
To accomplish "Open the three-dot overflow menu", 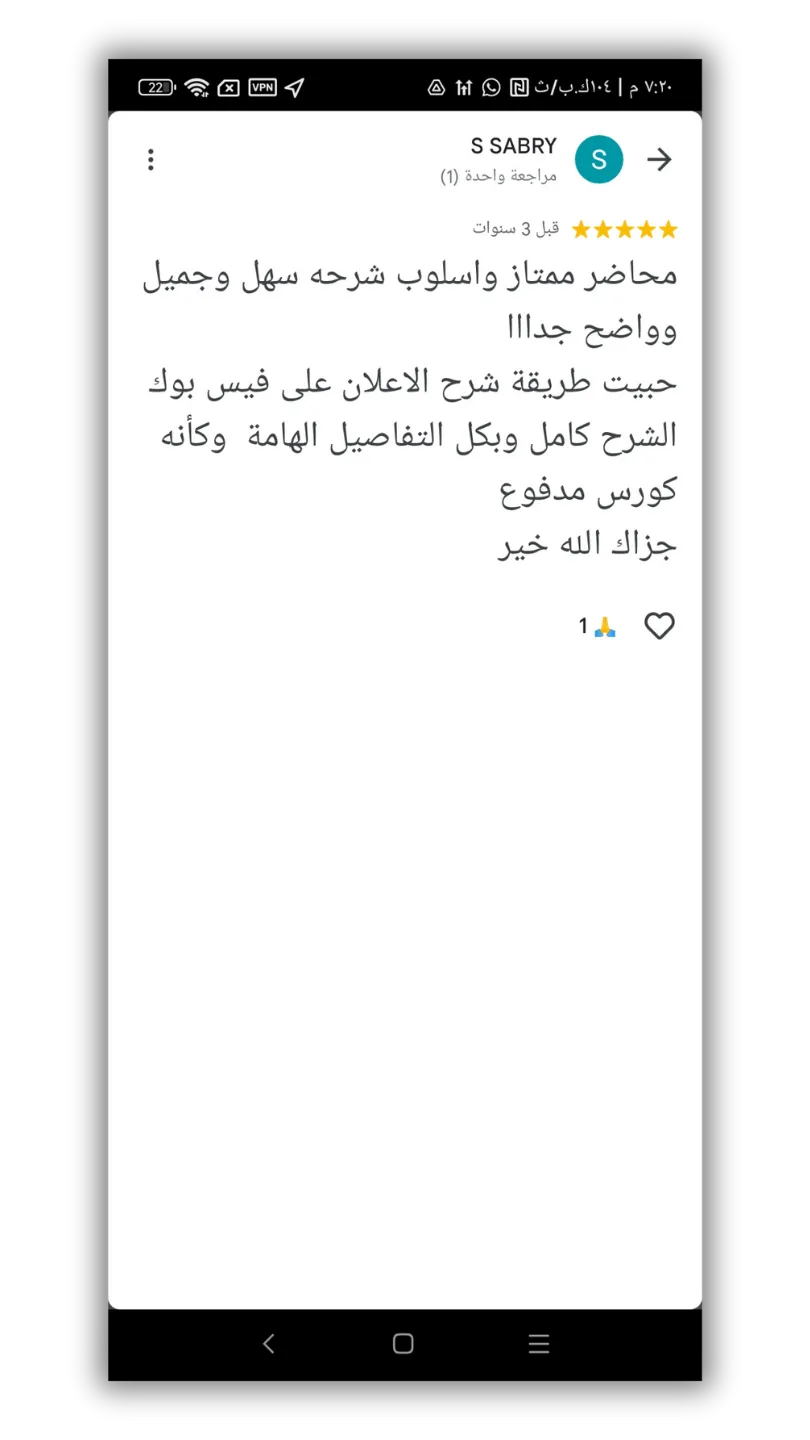I will click(150, 160).
